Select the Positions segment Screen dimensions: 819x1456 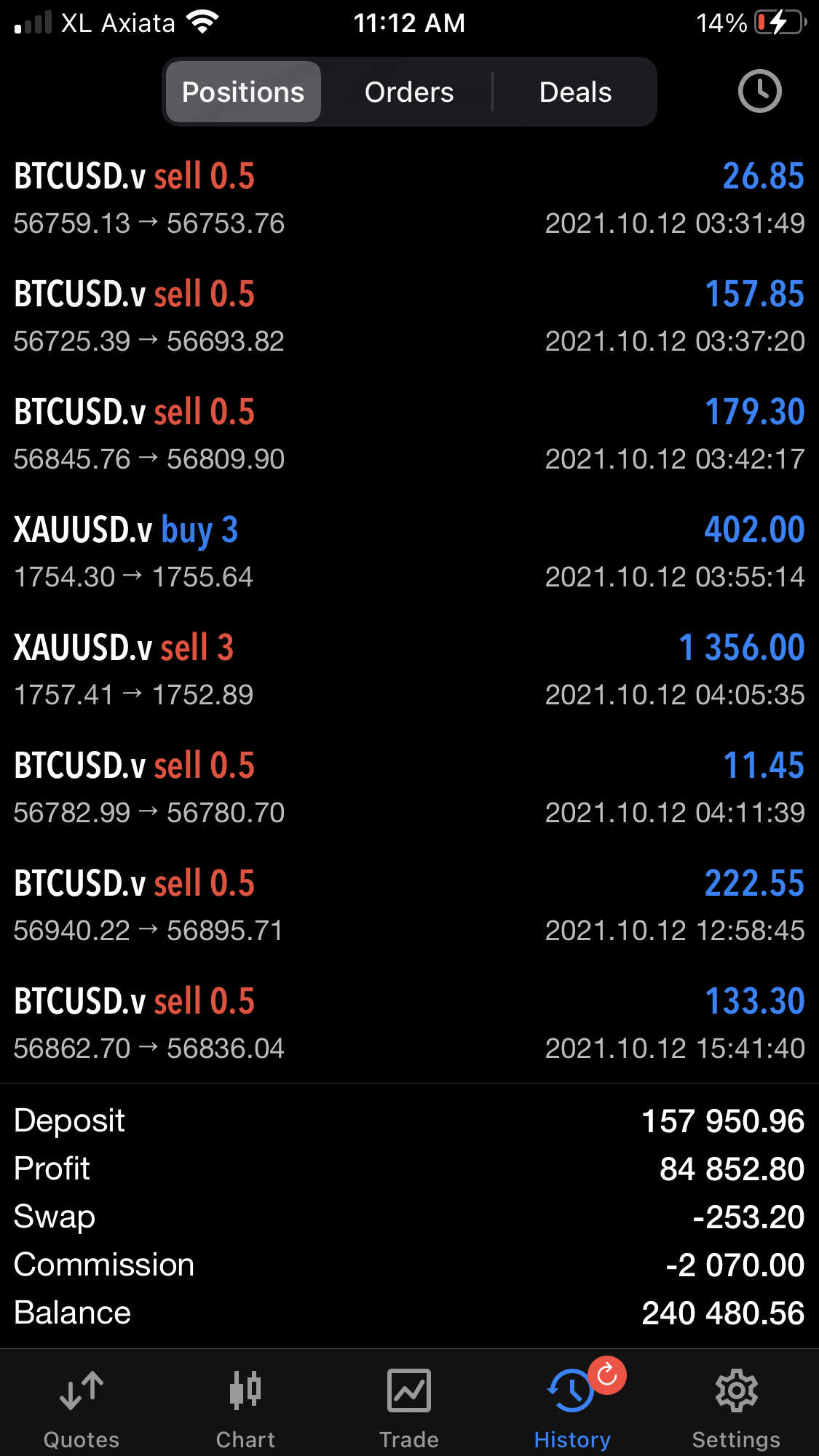click(x=243, y=92)
